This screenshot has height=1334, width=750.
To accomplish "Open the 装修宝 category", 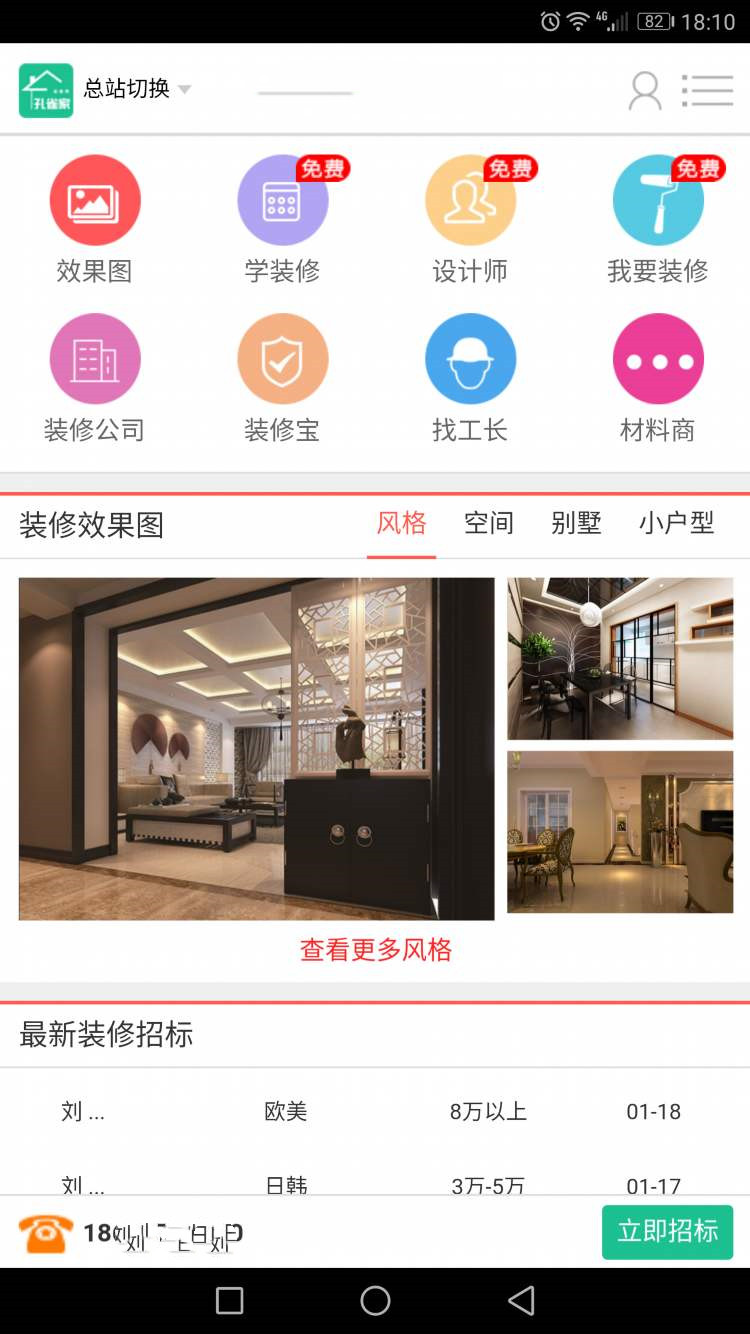I will [283, 378].
